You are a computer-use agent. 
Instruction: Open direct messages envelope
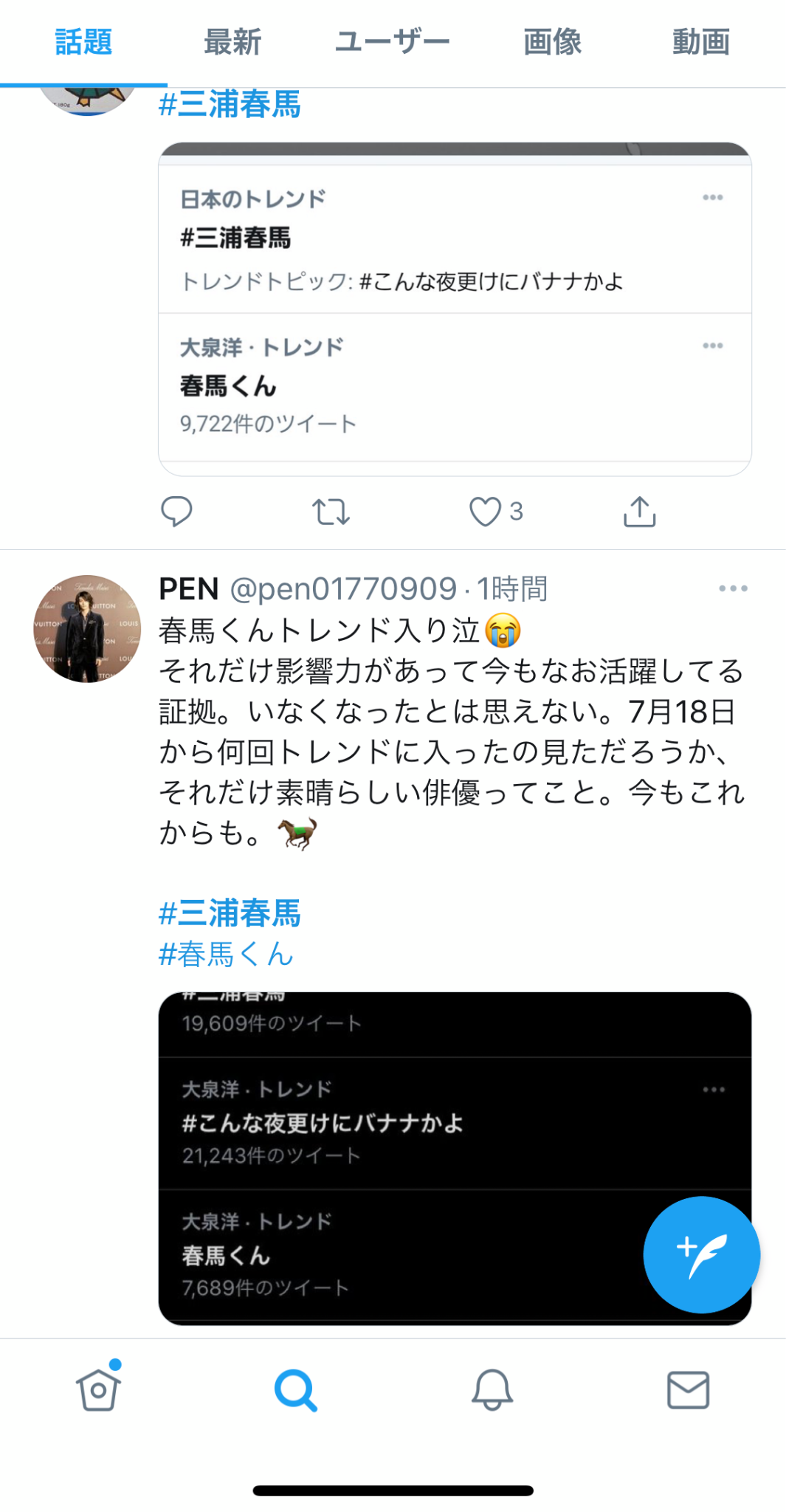coord(688,1390)
